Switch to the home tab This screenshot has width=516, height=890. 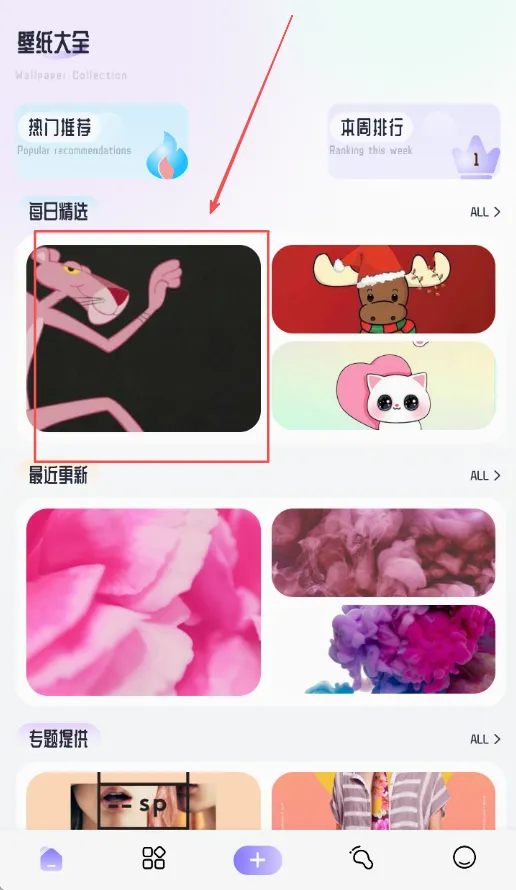coord(51,859)
